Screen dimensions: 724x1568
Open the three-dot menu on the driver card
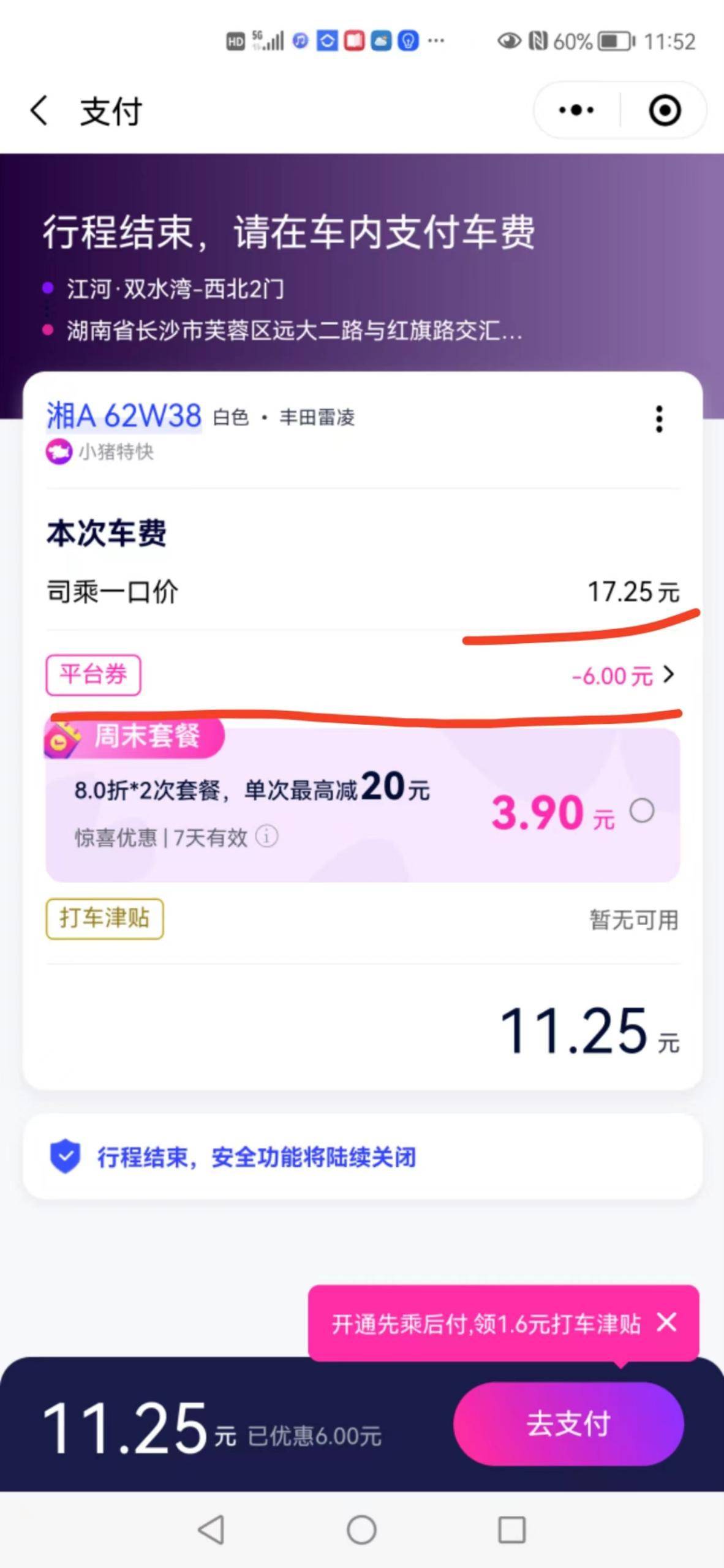659,419
